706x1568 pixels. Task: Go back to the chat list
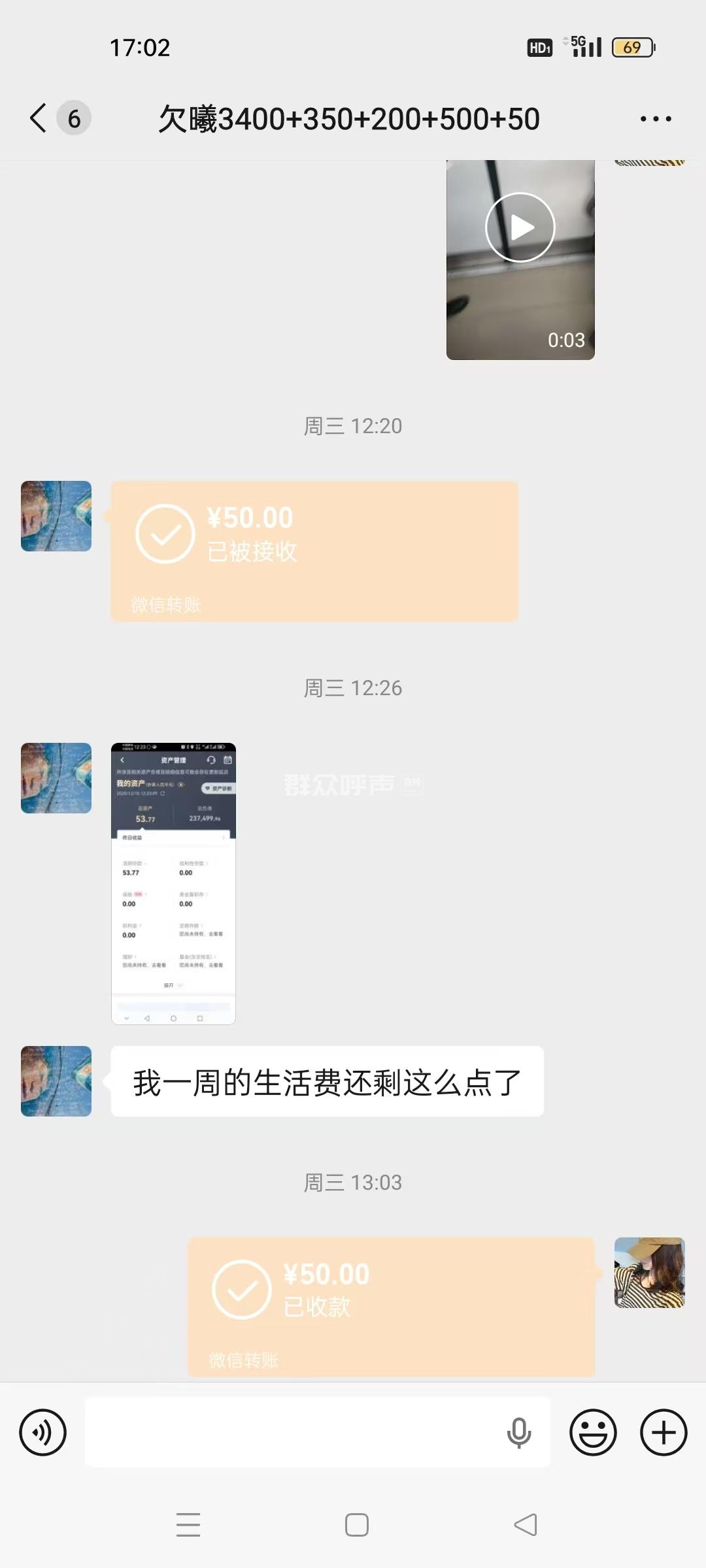(39, 118)
